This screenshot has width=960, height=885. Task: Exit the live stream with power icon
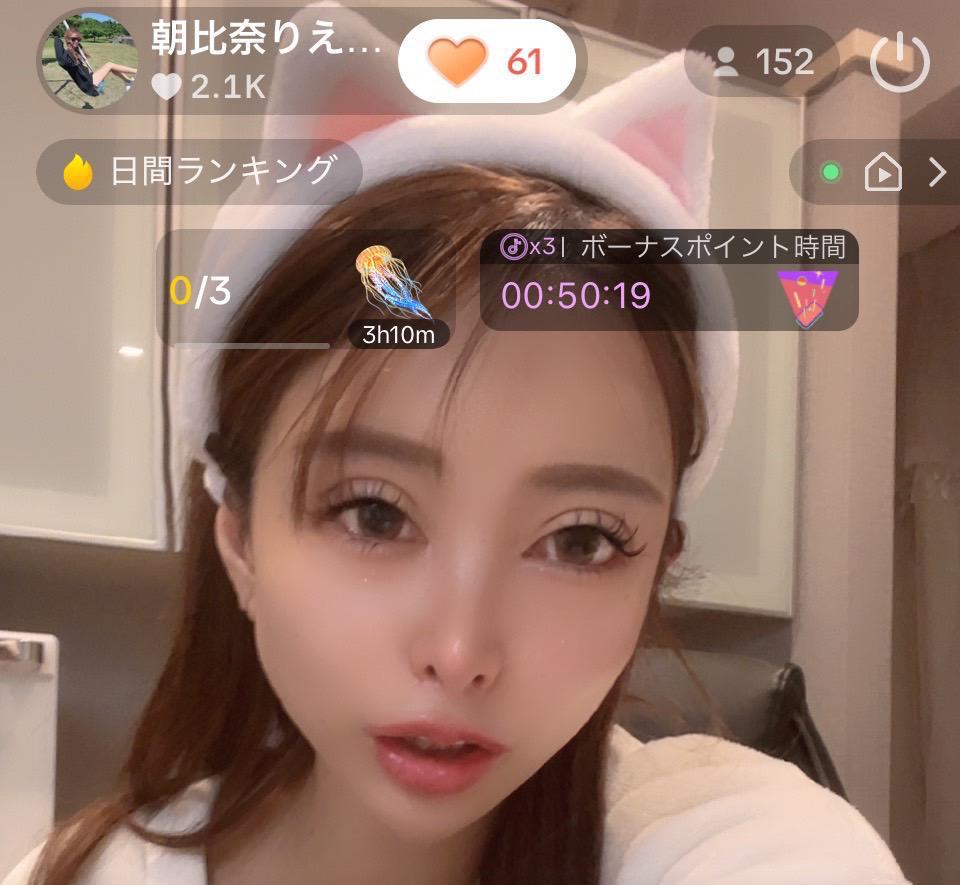(899, 62)
